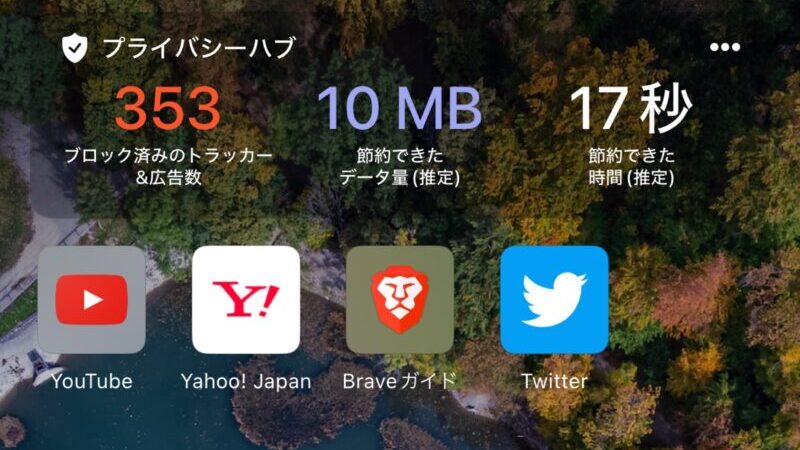The height and width of the screenshot is (450, 800).
Task: Launch the Twitter shortcut
Action: tap(554, 300)
